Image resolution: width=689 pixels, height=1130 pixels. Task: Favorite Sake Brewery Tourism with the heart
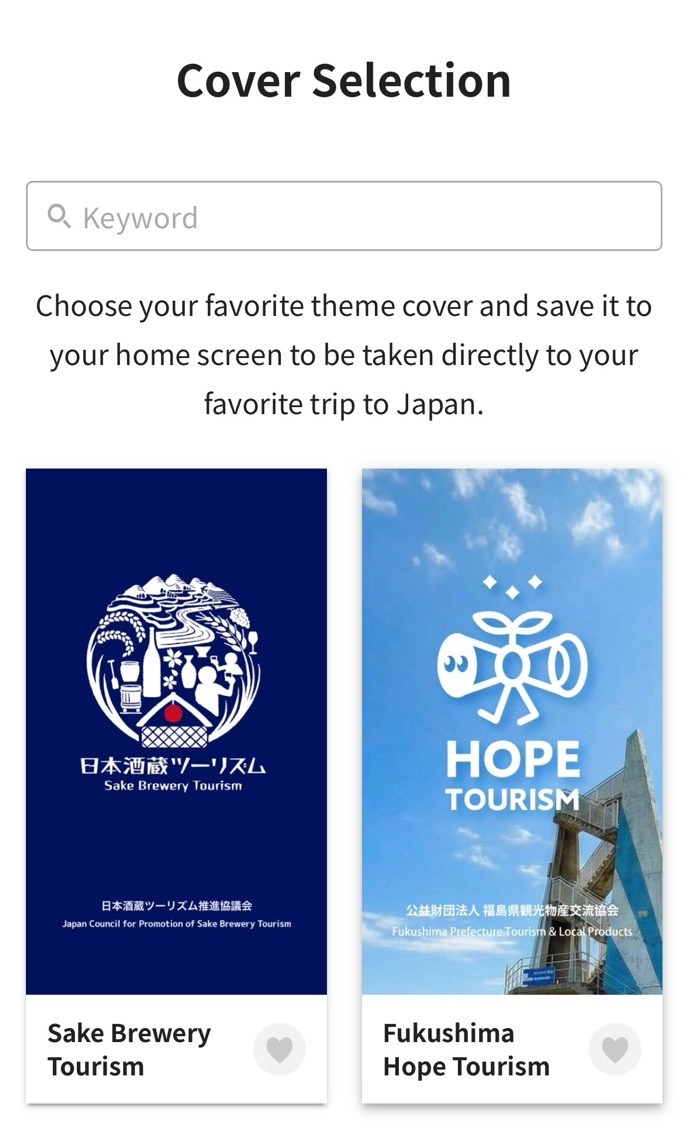(280, 1049)
